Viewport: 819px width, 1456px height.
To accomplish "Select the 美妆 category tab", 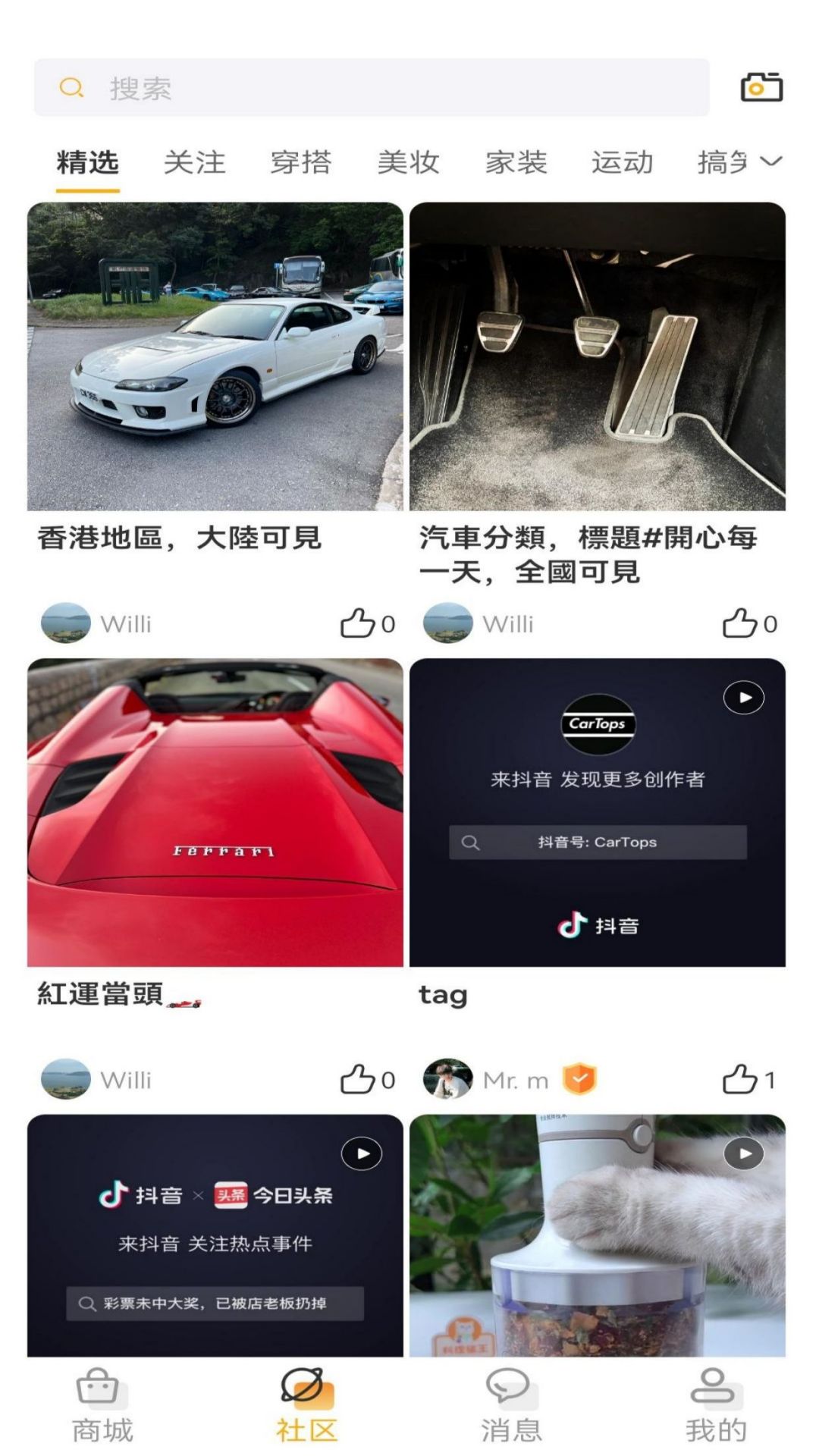I will click(x=410, y=162).
